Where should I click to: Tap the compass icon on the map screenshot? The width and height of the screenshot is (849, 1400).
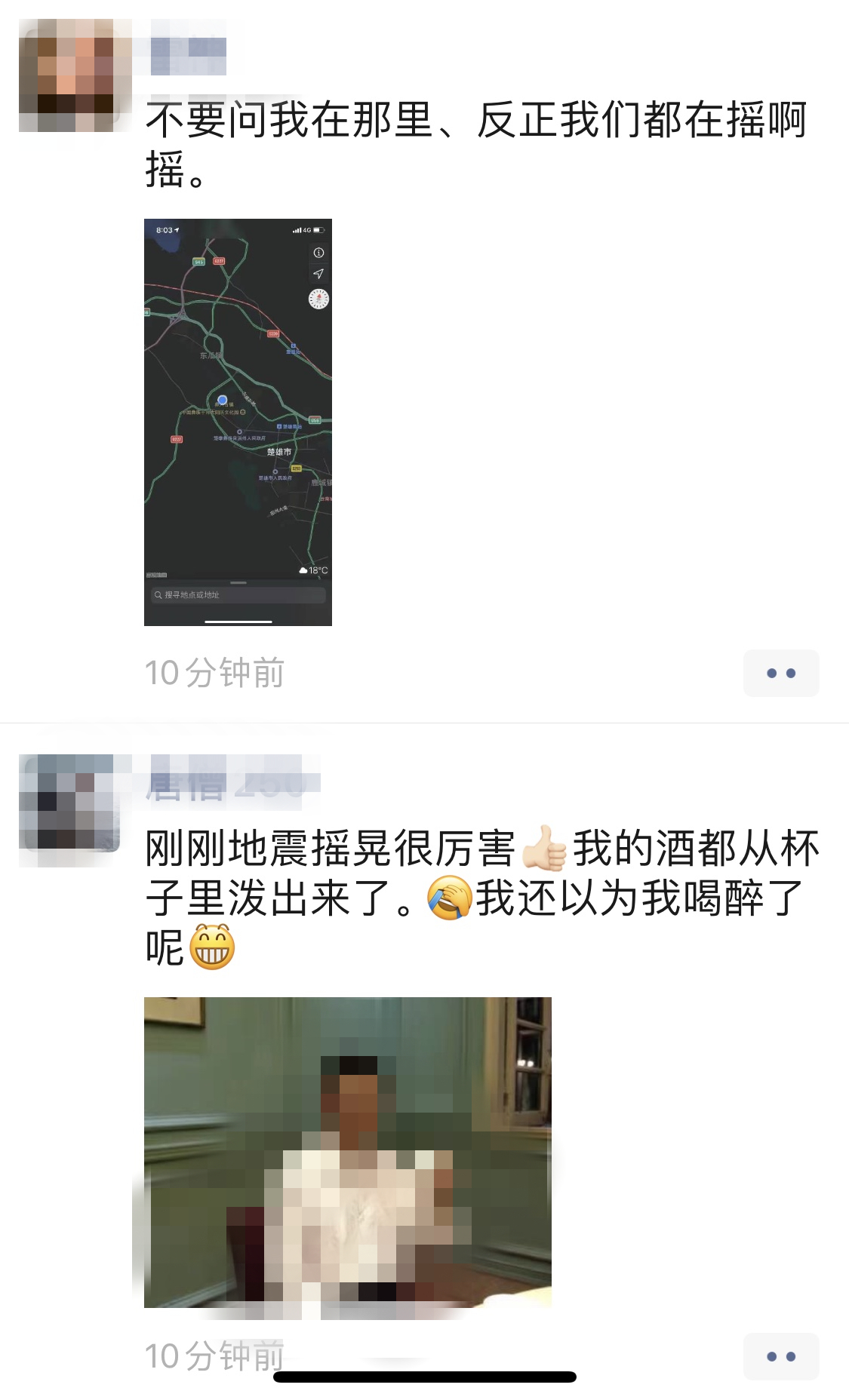coord(318,299)
